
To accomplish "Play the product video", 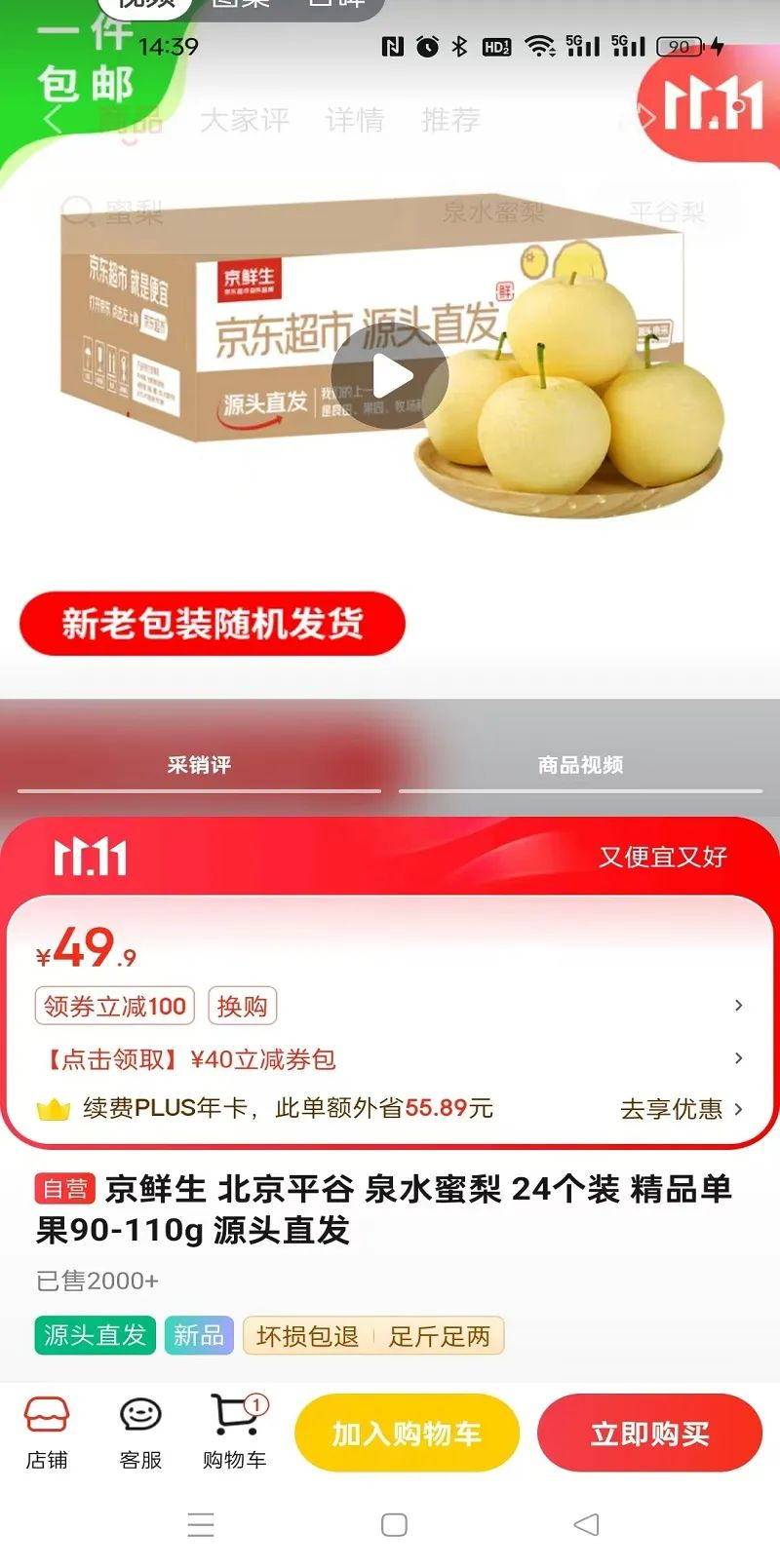I will coord(389,376).
